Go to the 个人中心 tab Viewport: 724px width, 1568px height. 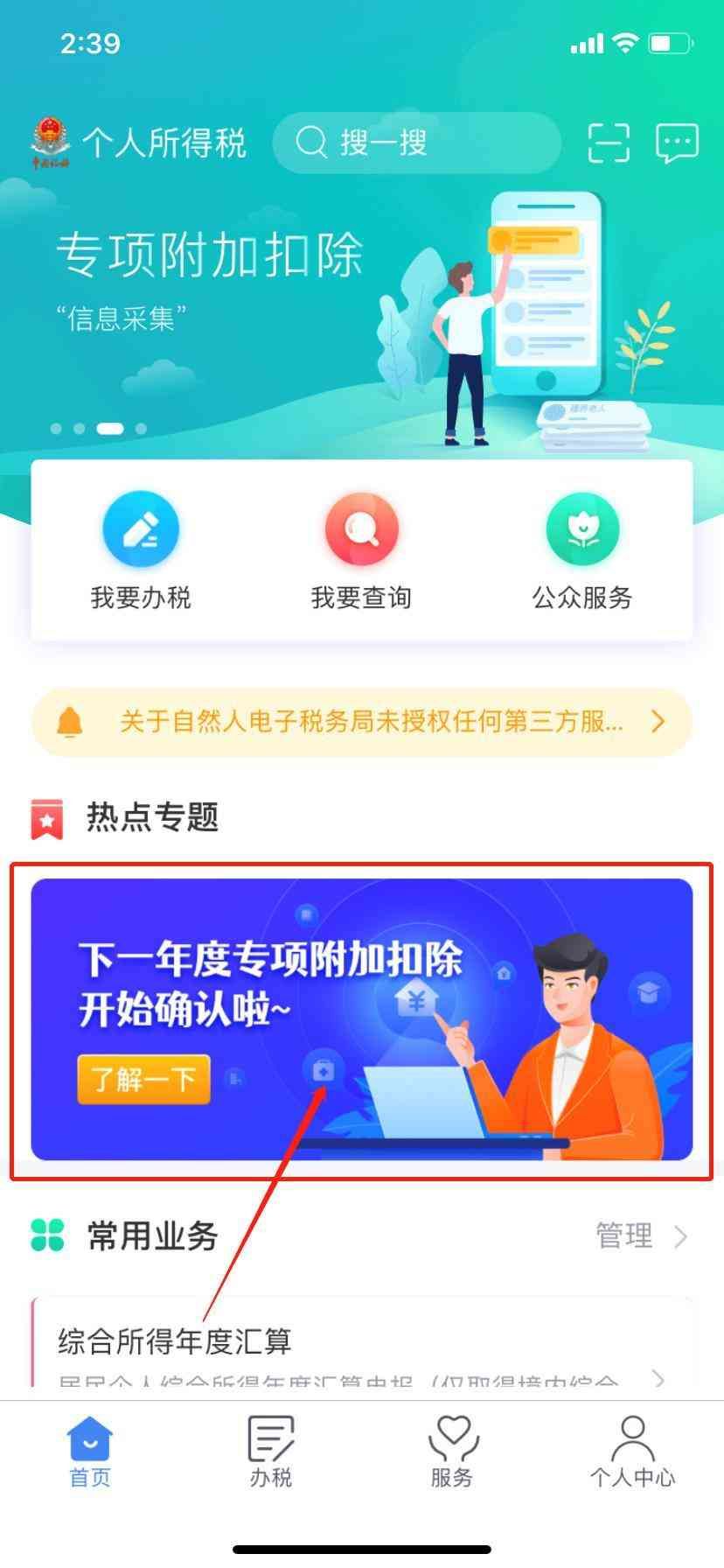click(x=632, y=1452)
